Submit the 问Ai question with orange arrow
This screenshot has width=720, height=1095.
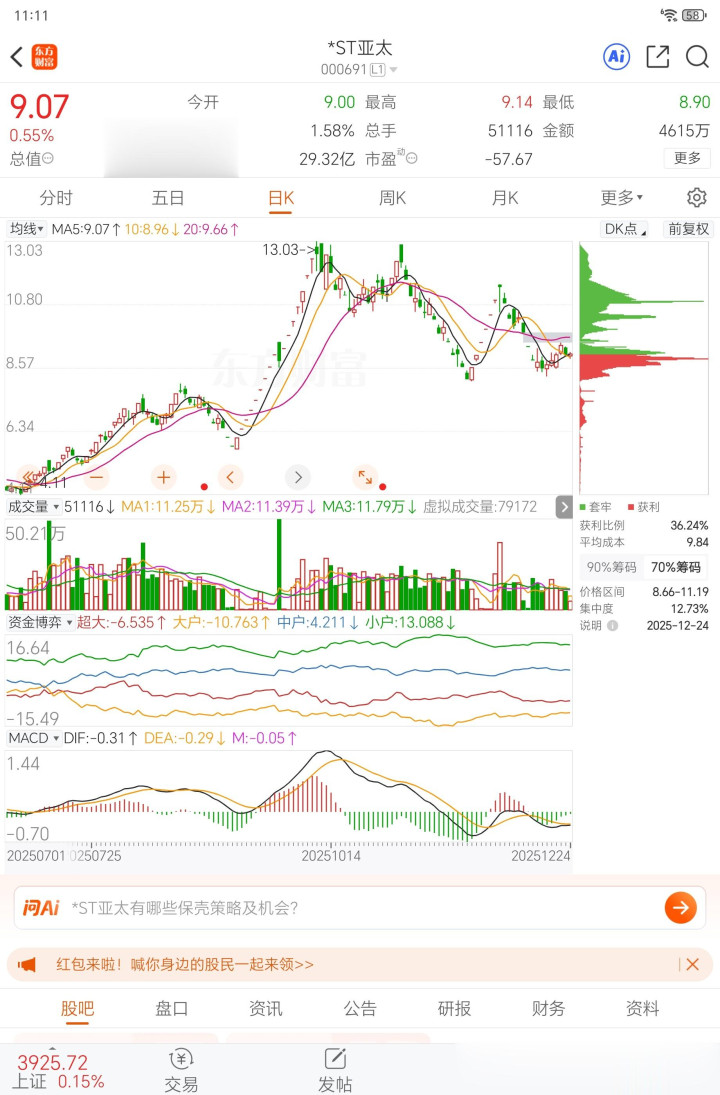pyautogui.click(x=680, y=907)
